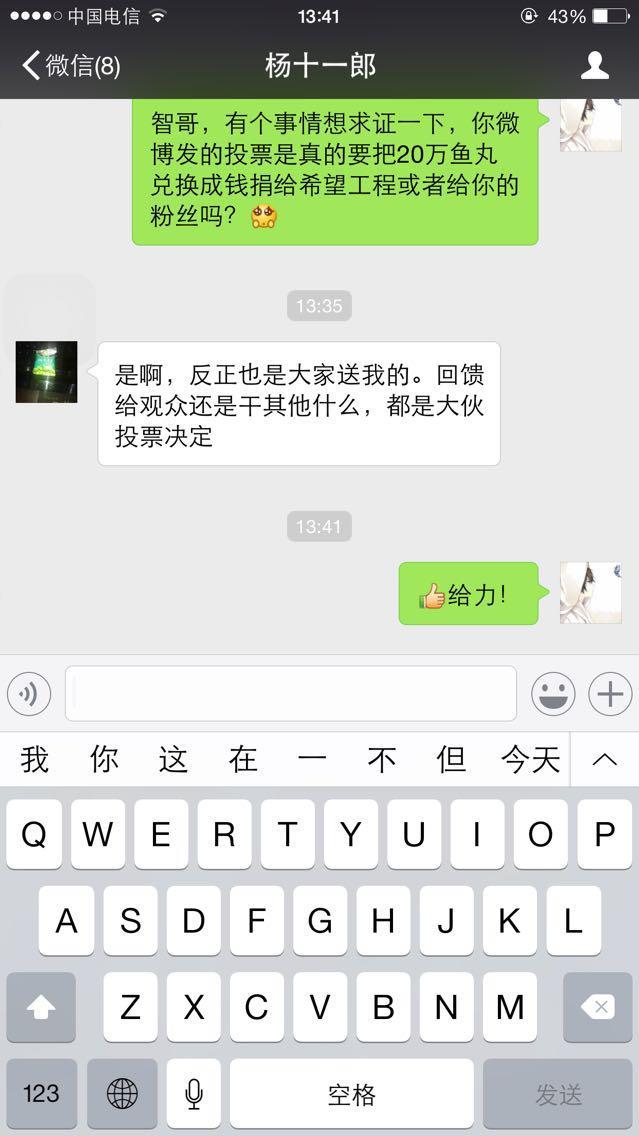Image resolution: width=639 pixels, height=1136 pixels.
Task: Hit the 空格 space key
Action: [351, 1094]
